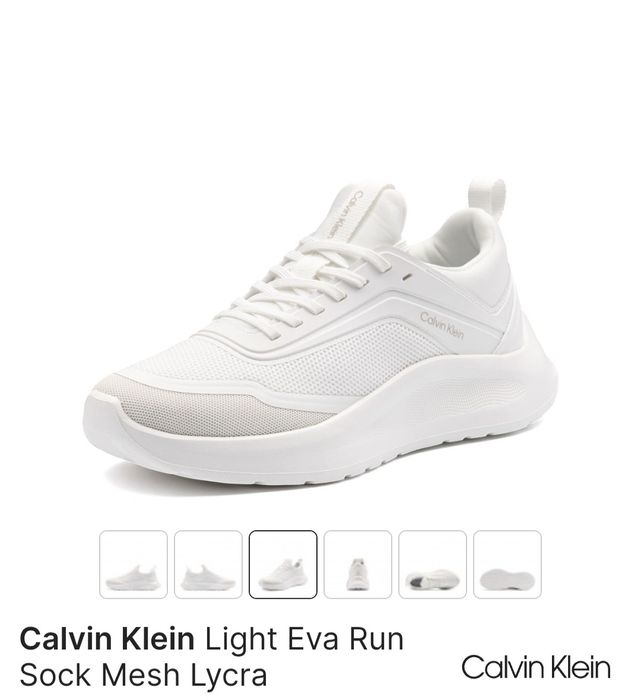Open the thumbnail of the shoe lying sideways
Viewport: 641px width, 700px height.
point(432,565)
